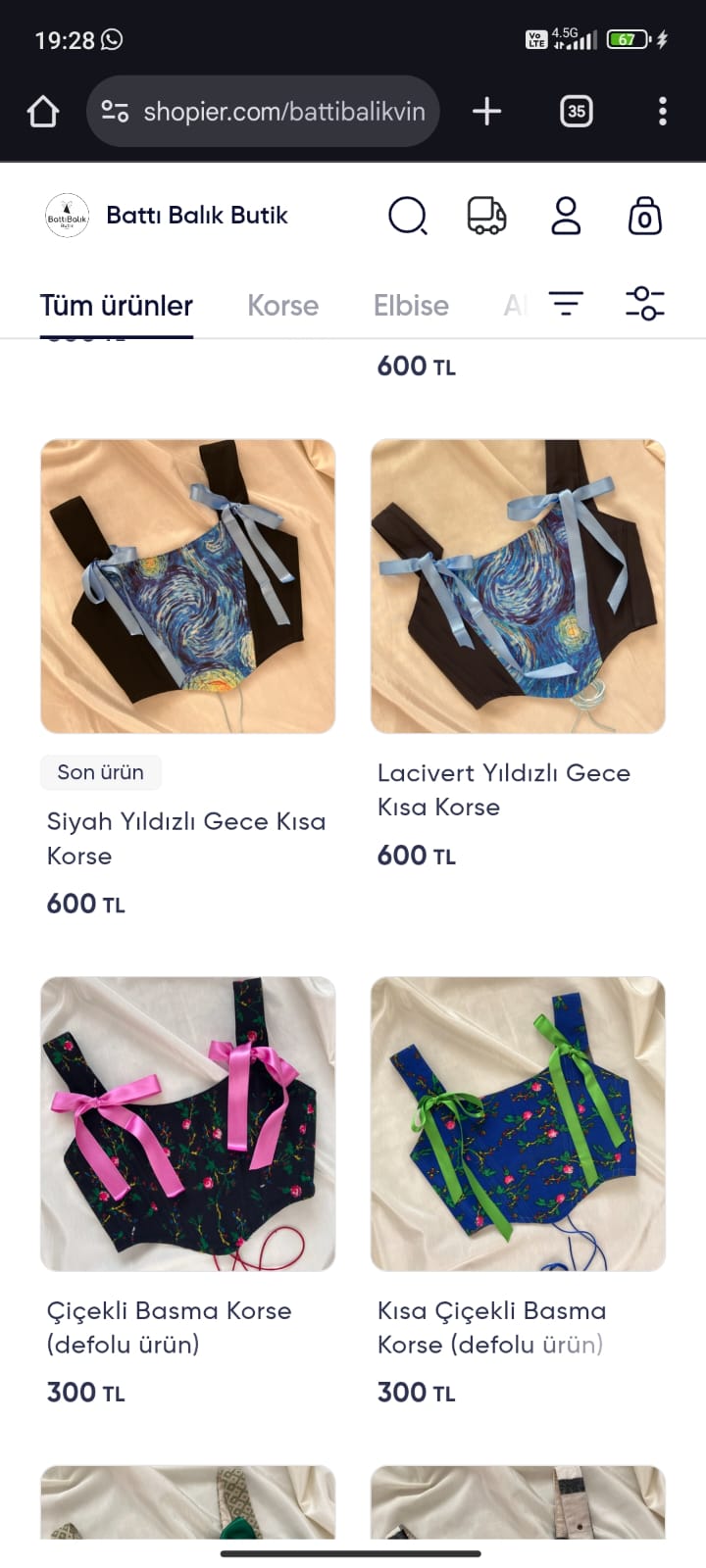The height and width of the screenshot is (1568, 706).
Task: Open the Battı Balık Butik shop logo
Action: pyautogui.click(x=68, y=216)
